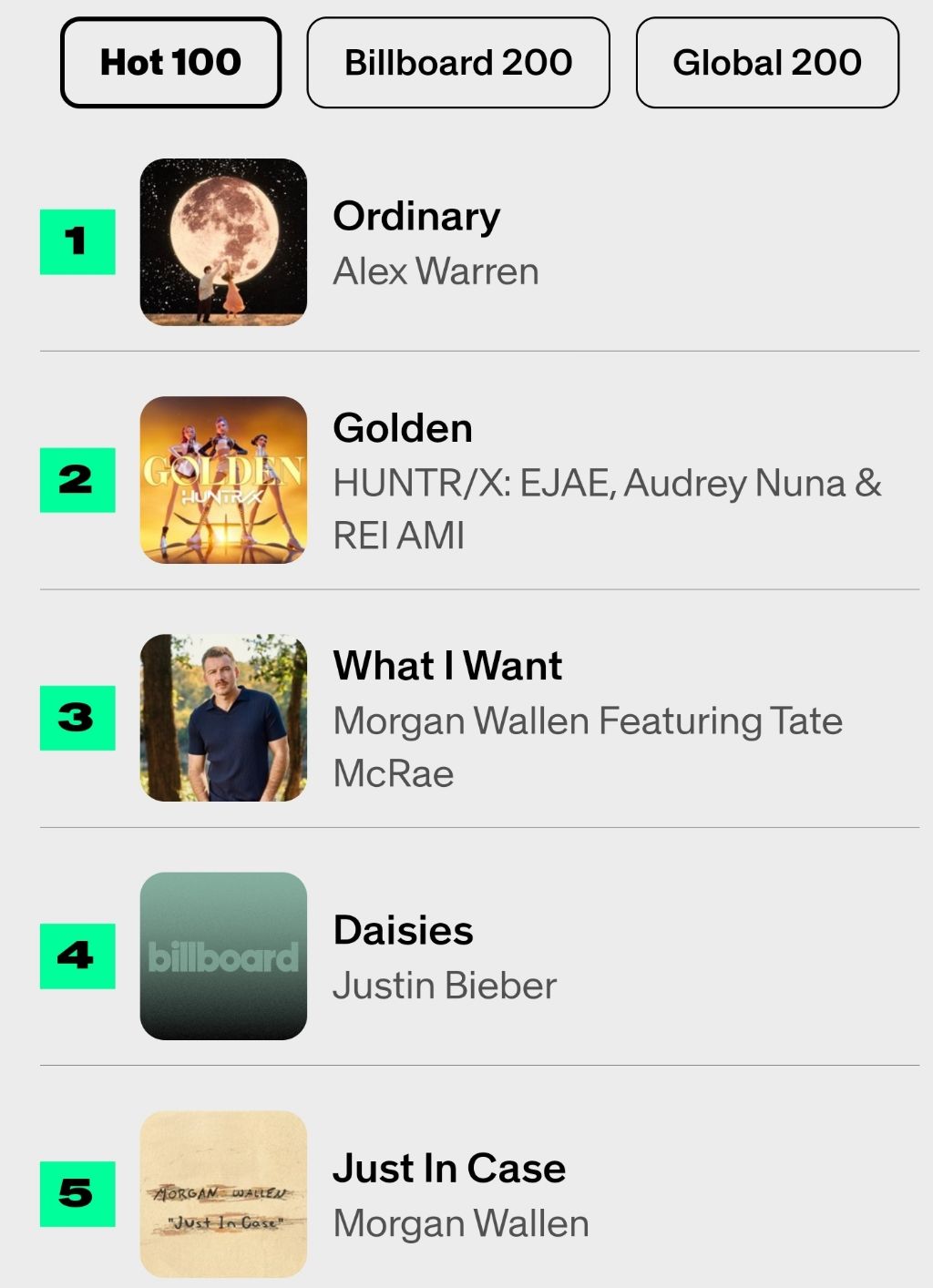The width and height of the screenshot is (933, 1288).
Task: Open What I Want by Morgan Wallen
Action: 479,718
